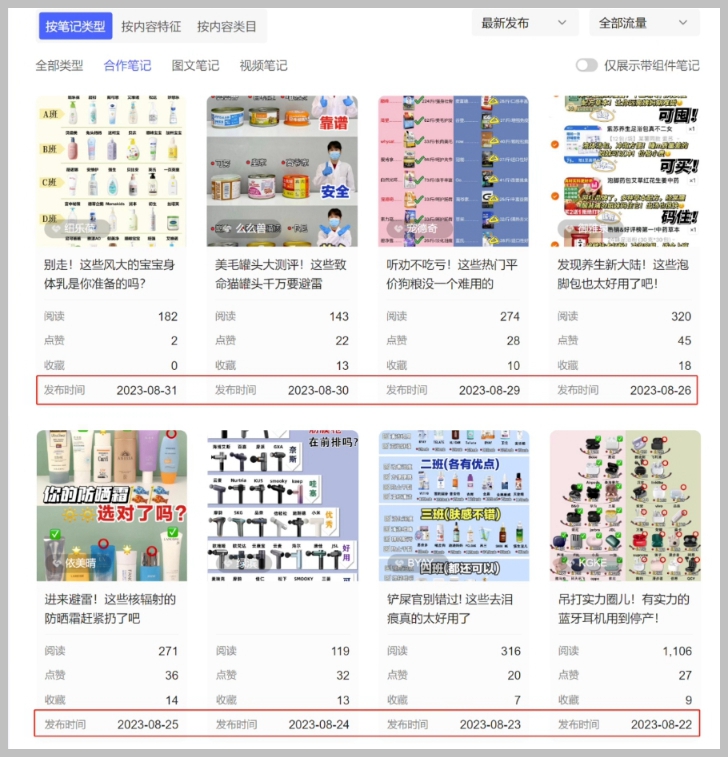
Task: Expand the 全部流量 dropdown
Action: [x=643, y=23]
